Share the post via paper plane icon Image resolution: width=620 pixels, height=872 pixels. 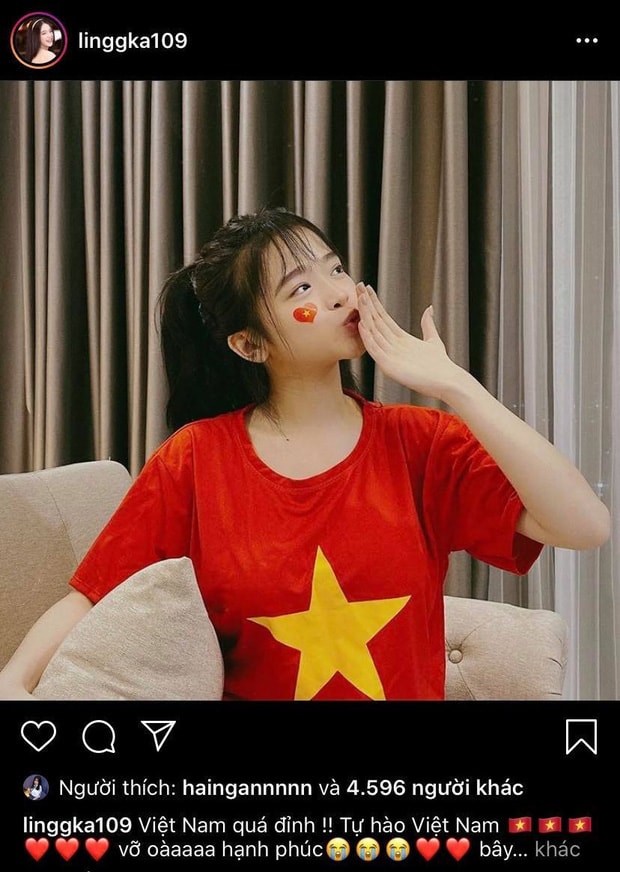[x=158, y=735]
